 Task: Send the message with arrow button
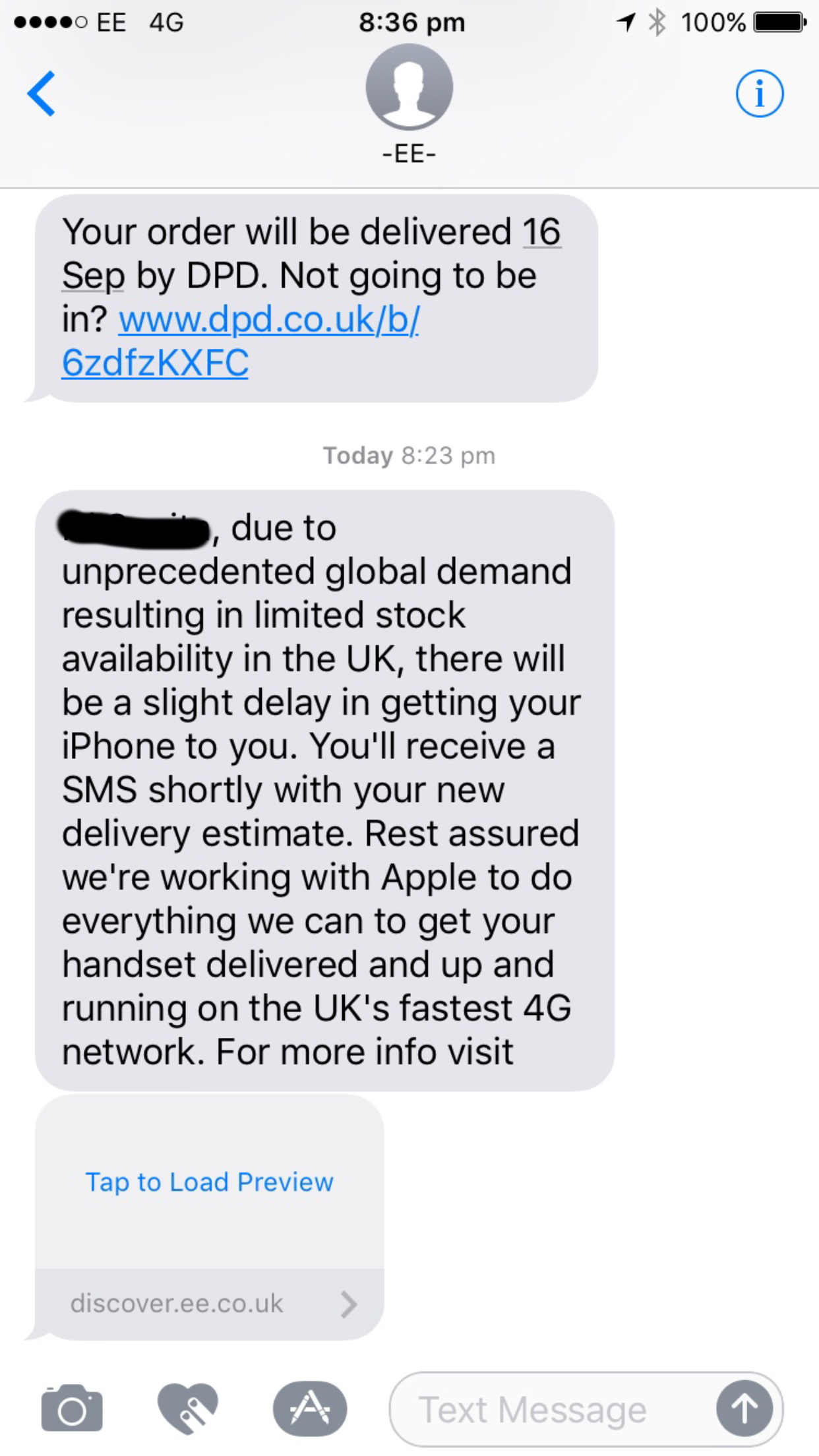tap(744, 1409)
